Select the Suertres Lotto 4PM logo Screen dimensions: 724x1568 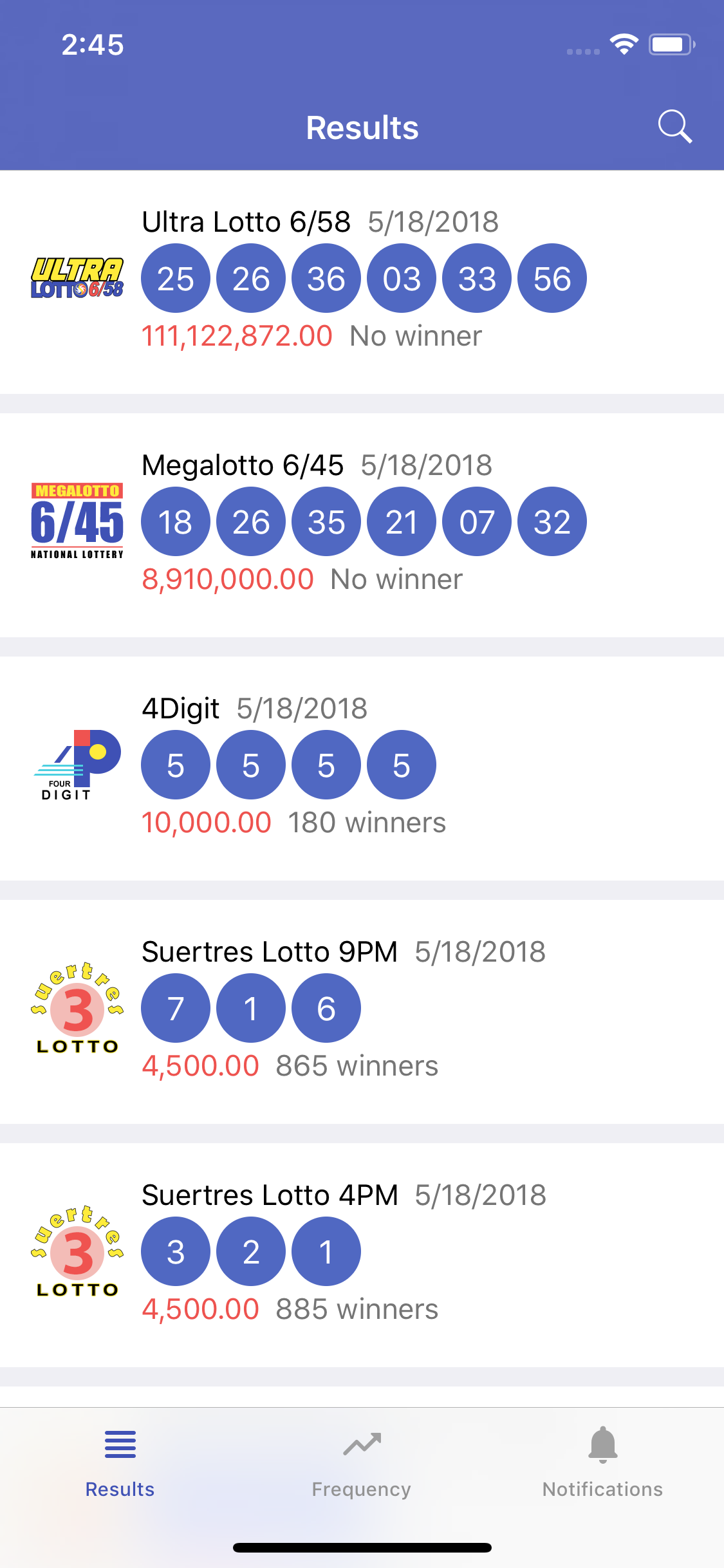76,1251
